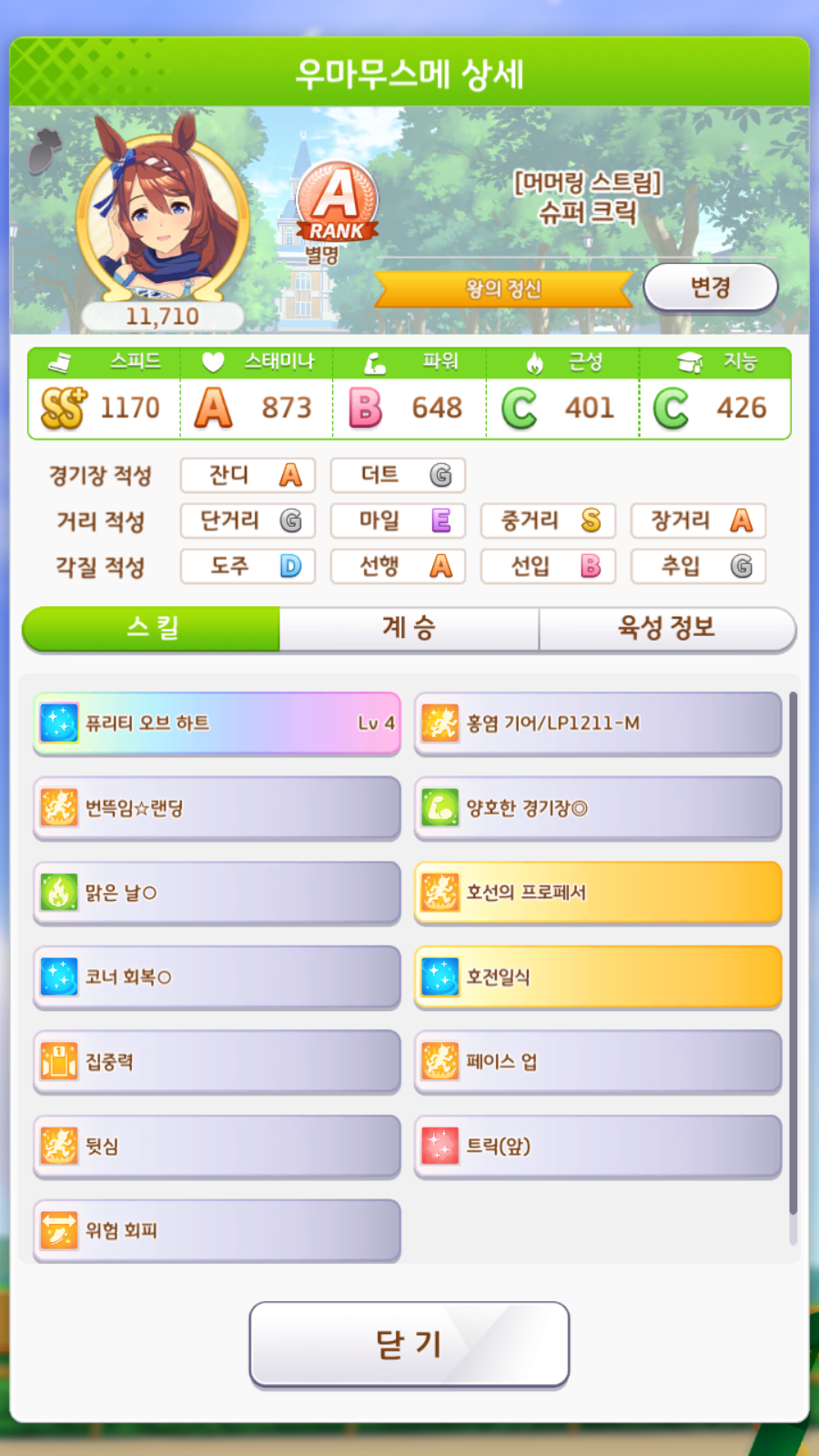
Task: View details of 번뜩임☆랜딩 skill
Action: click(217, 808)
